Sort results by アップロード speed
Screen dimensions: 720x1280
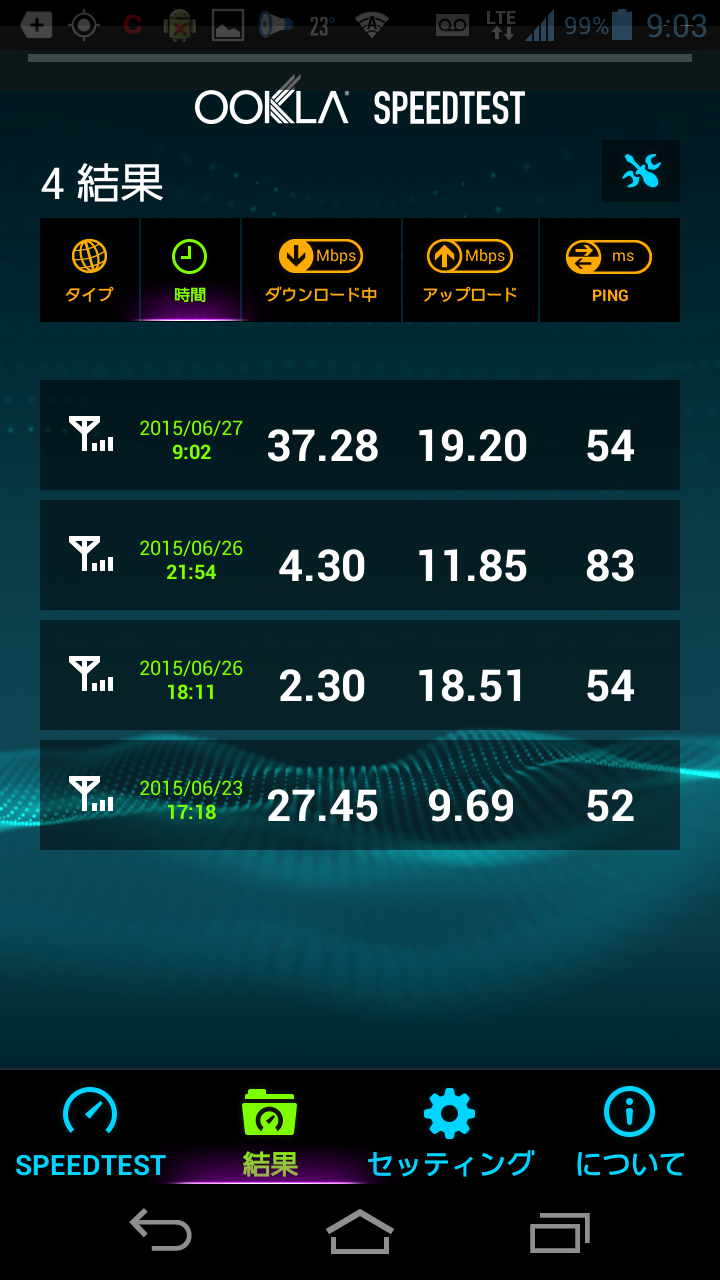(x=470, y=271)
